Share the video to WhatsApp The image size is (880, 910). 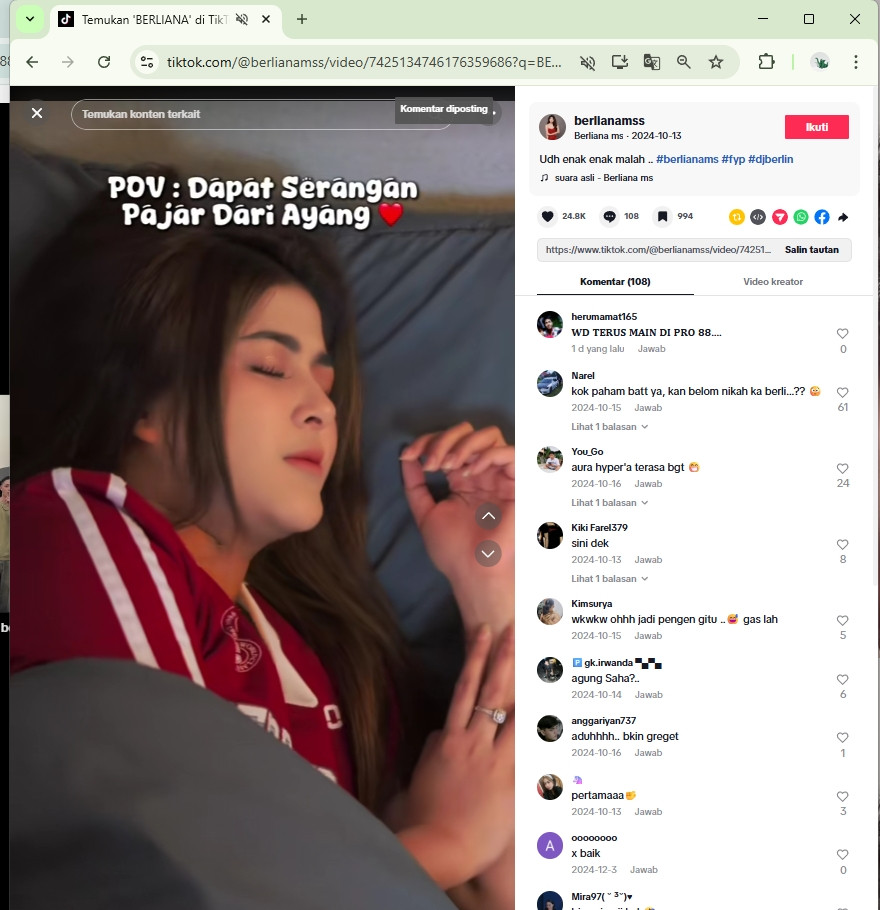point(801,217)
